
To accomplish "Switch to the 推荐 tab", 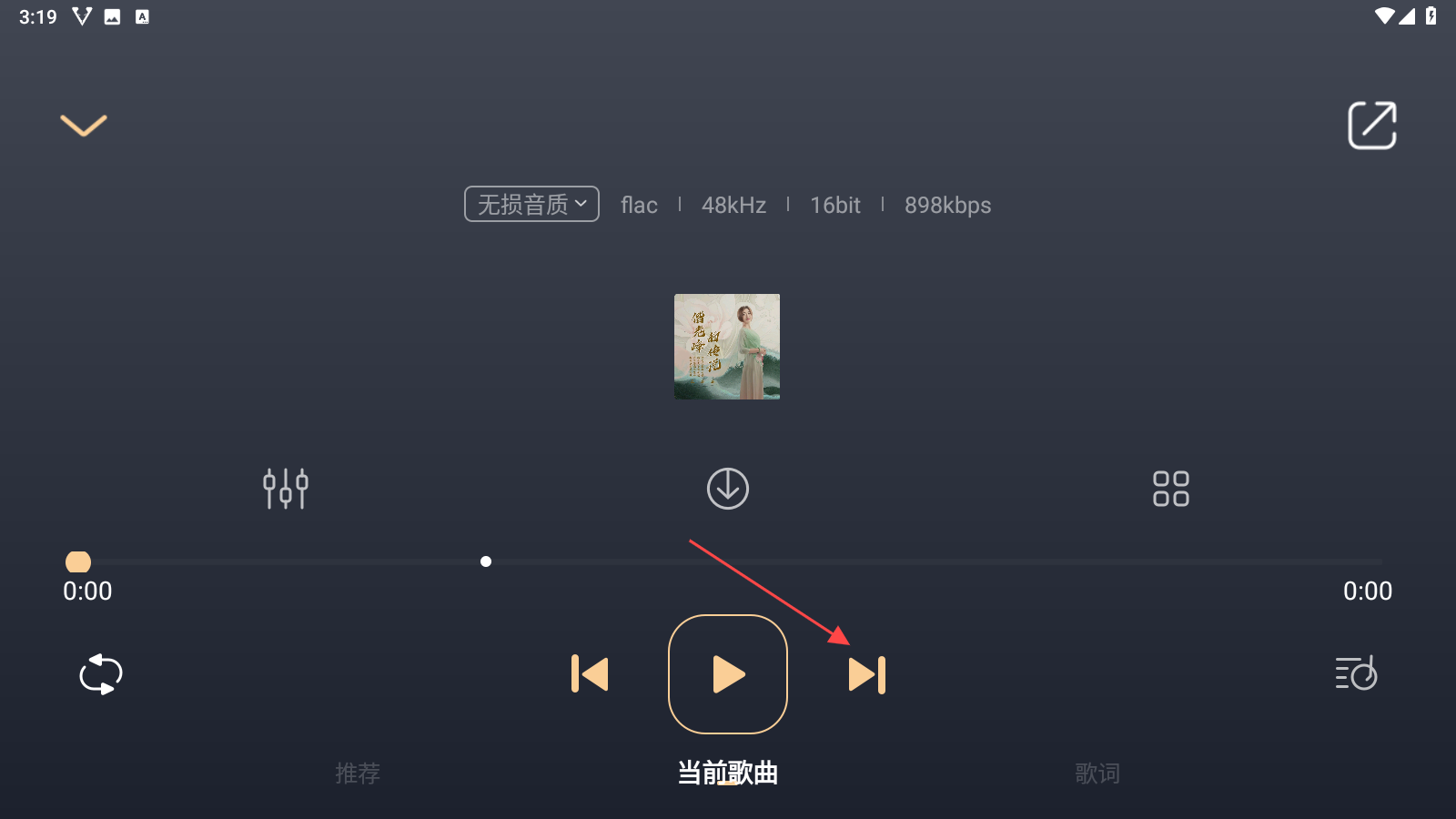I will point(358,773).
